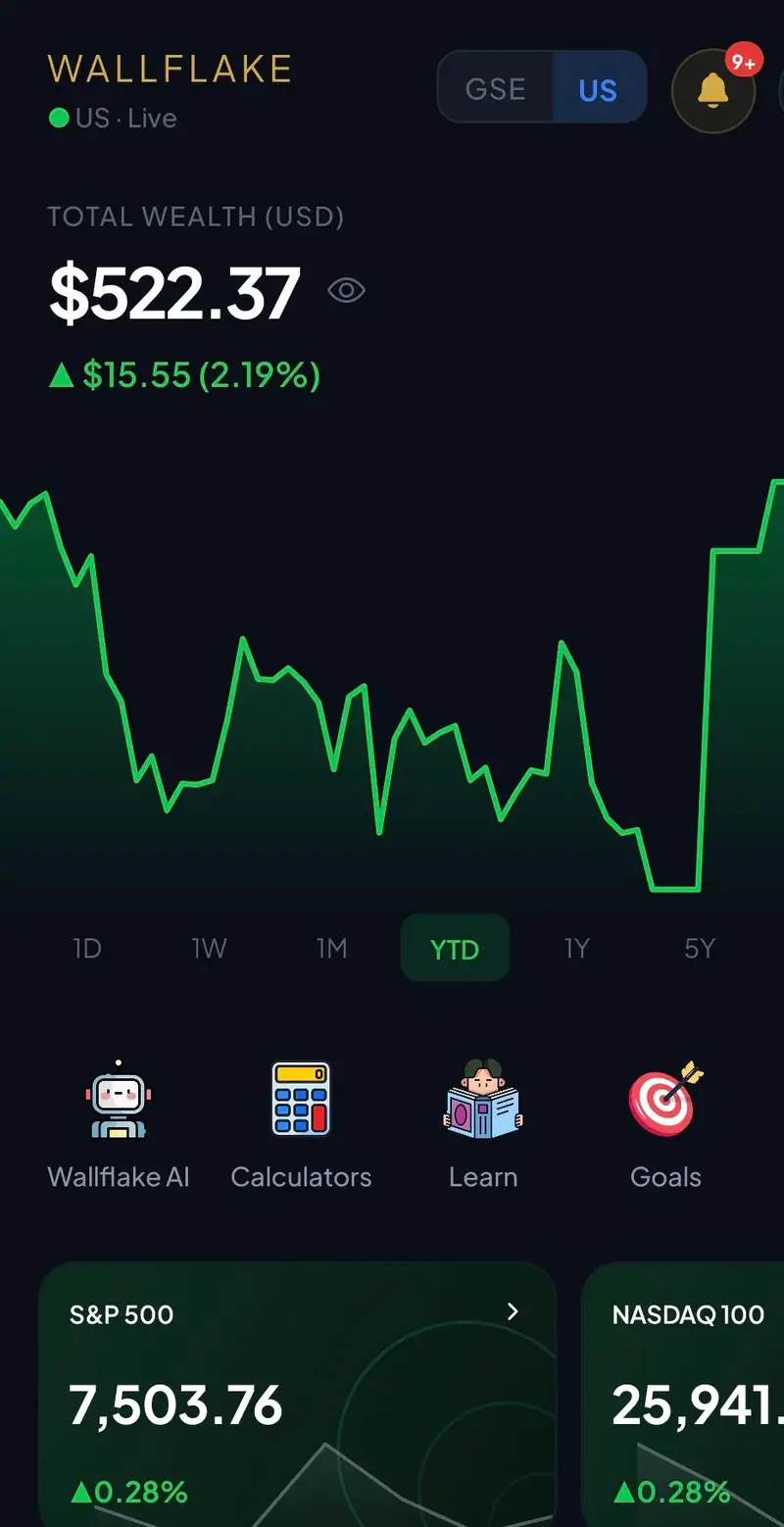
Task: Open the S&P 500 index card
Action: [298, 1395]
